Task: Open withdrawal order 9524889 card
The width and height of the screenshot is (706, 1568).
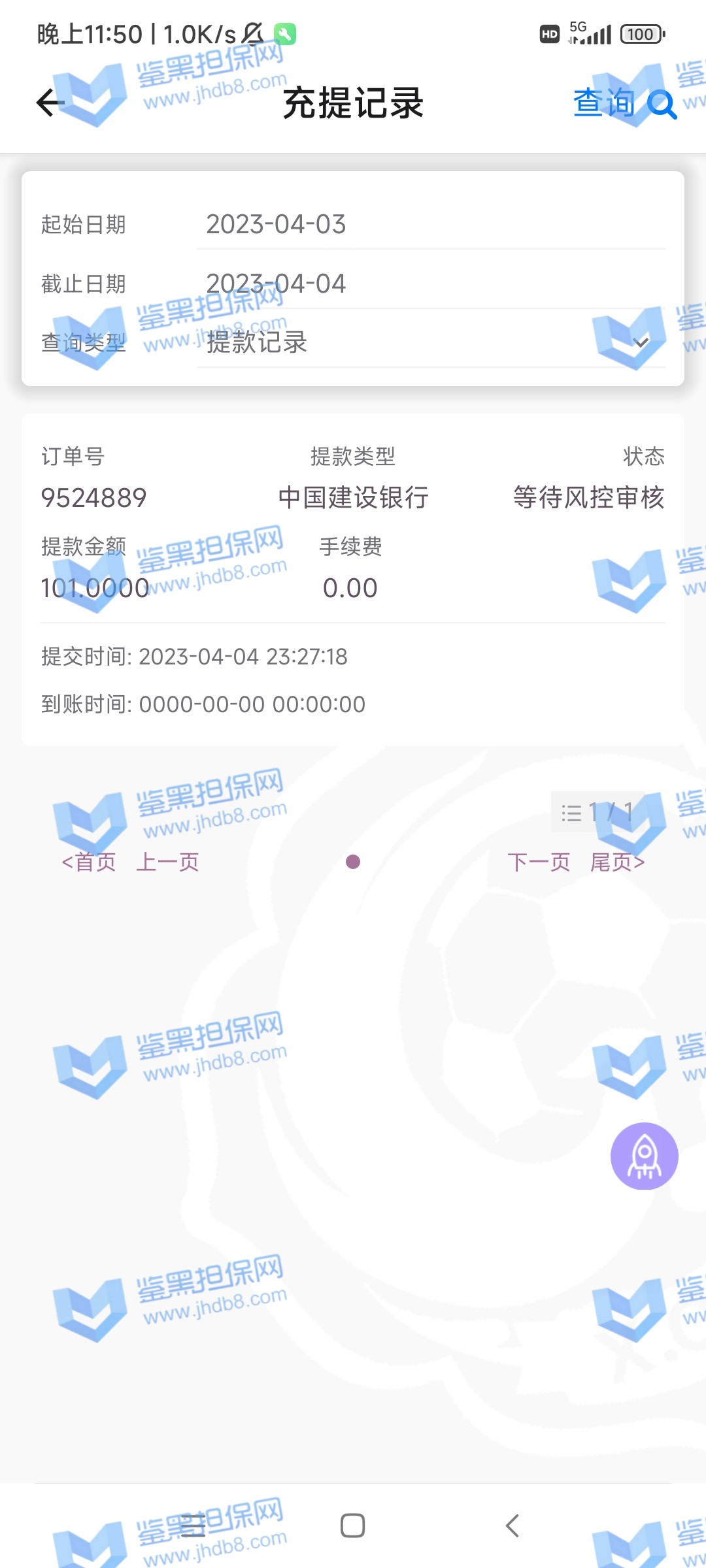Action: click(x=353, y=579)
